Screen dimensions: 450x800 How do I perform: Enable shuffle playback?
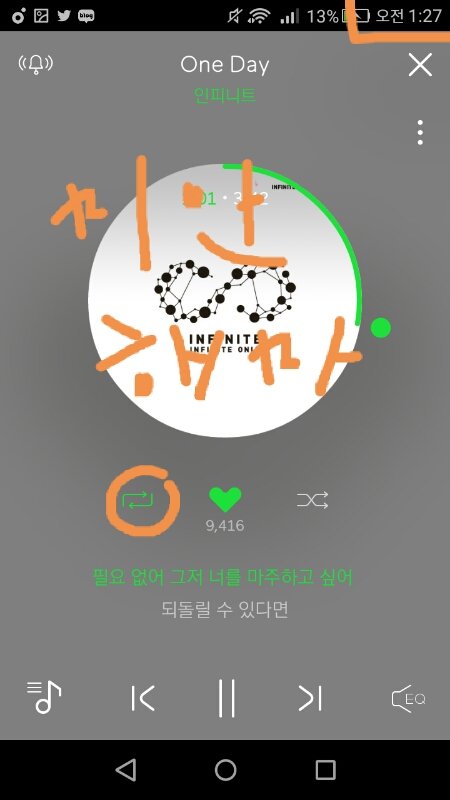[312, 500]
